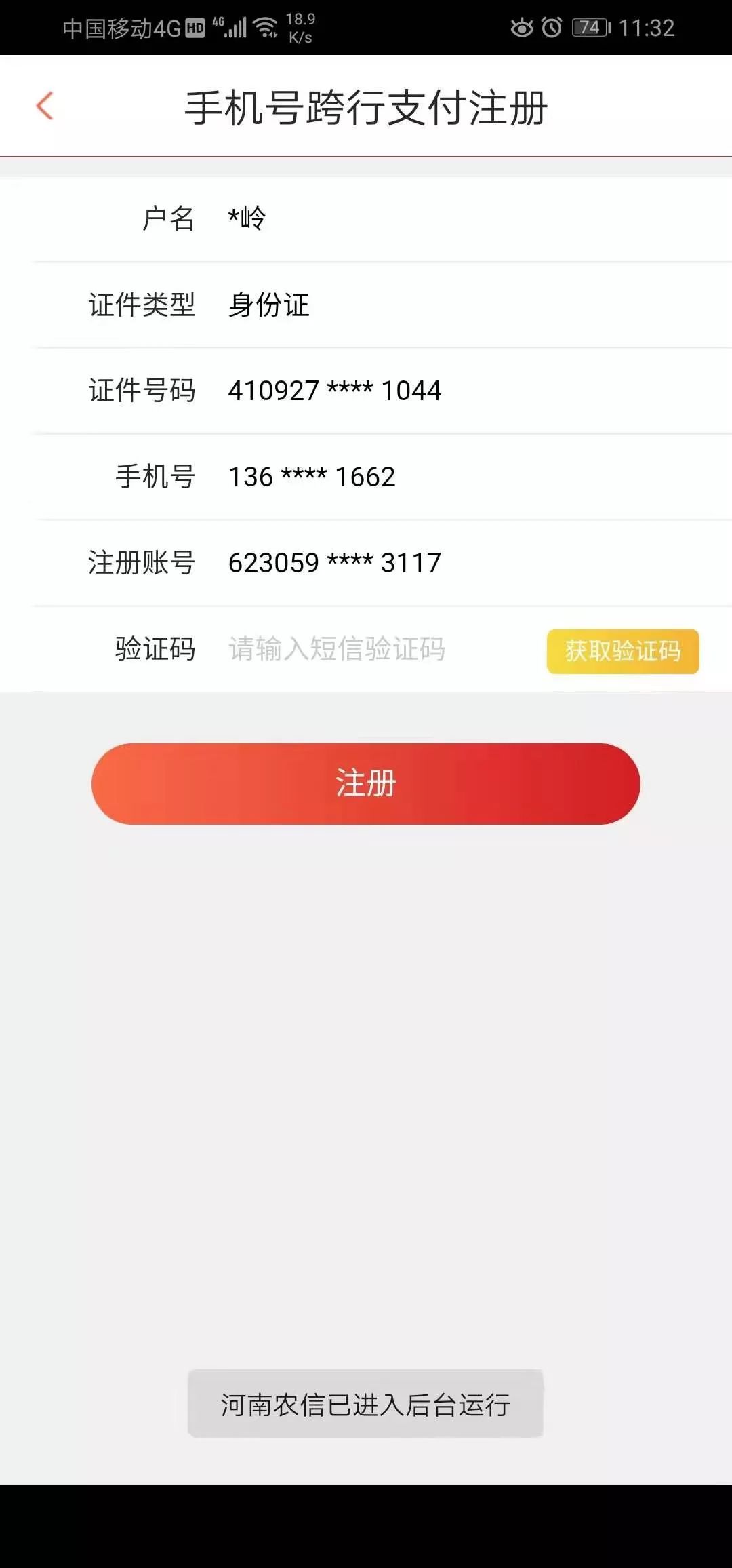Submit with the red 注册 button

tap(366, 783)
